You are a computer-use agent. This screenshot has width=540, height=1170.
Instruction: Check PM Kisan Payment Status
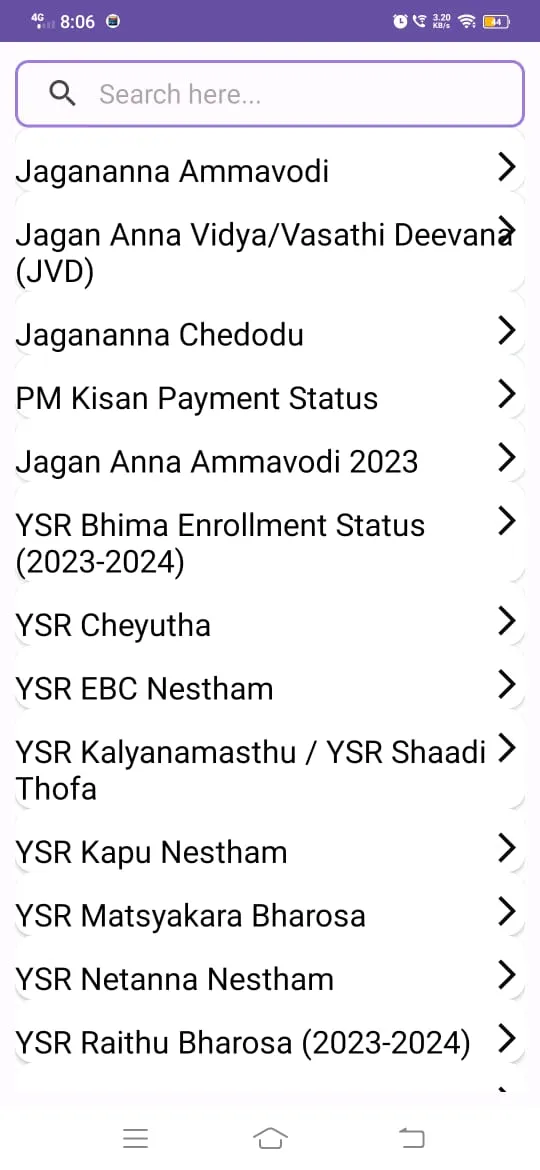coord(270,398)
